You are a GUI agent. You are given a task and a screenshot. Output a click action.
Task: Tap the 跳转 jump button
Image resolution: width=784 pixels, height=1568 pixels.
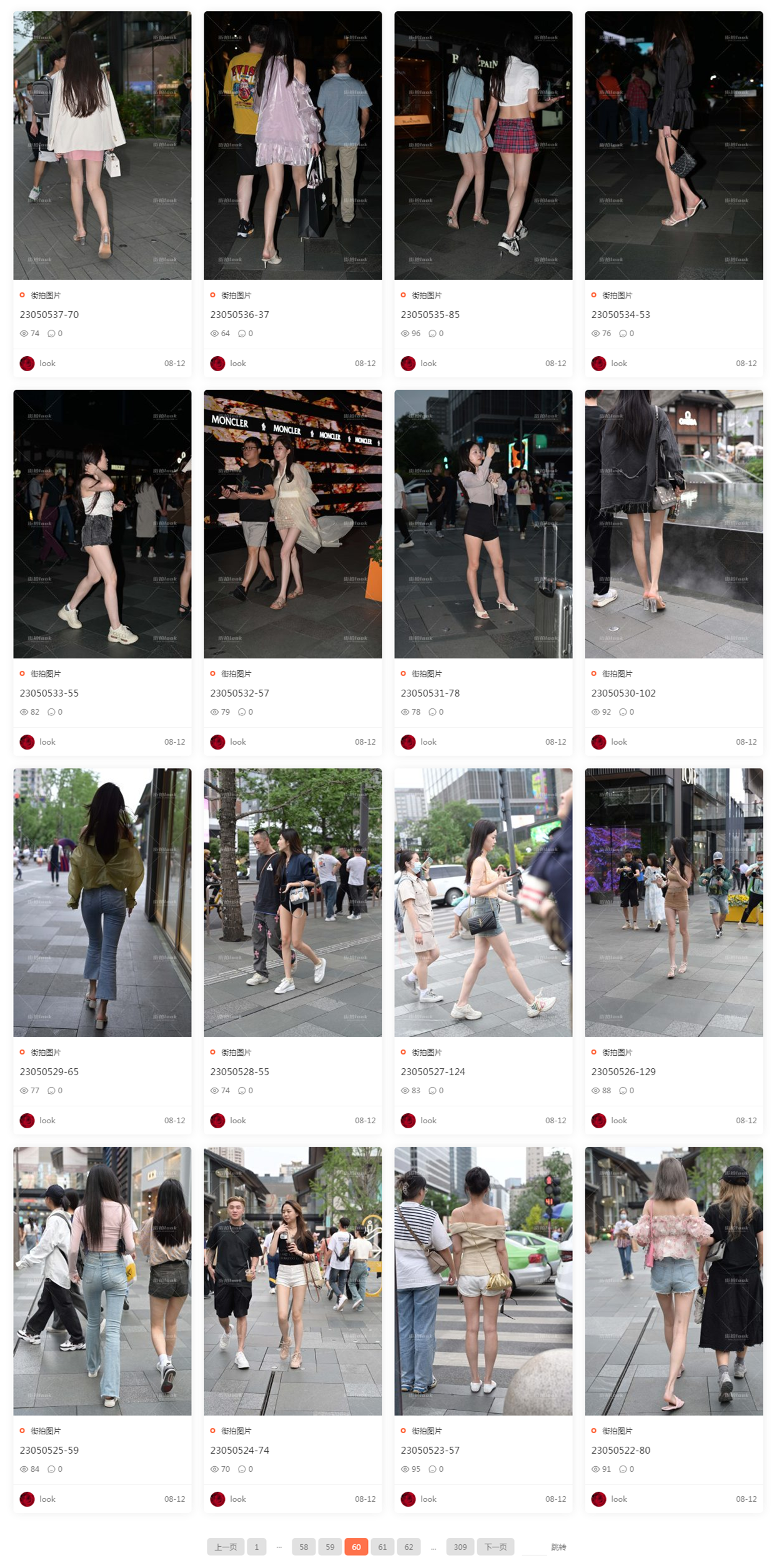click(x=558, y=1547)
